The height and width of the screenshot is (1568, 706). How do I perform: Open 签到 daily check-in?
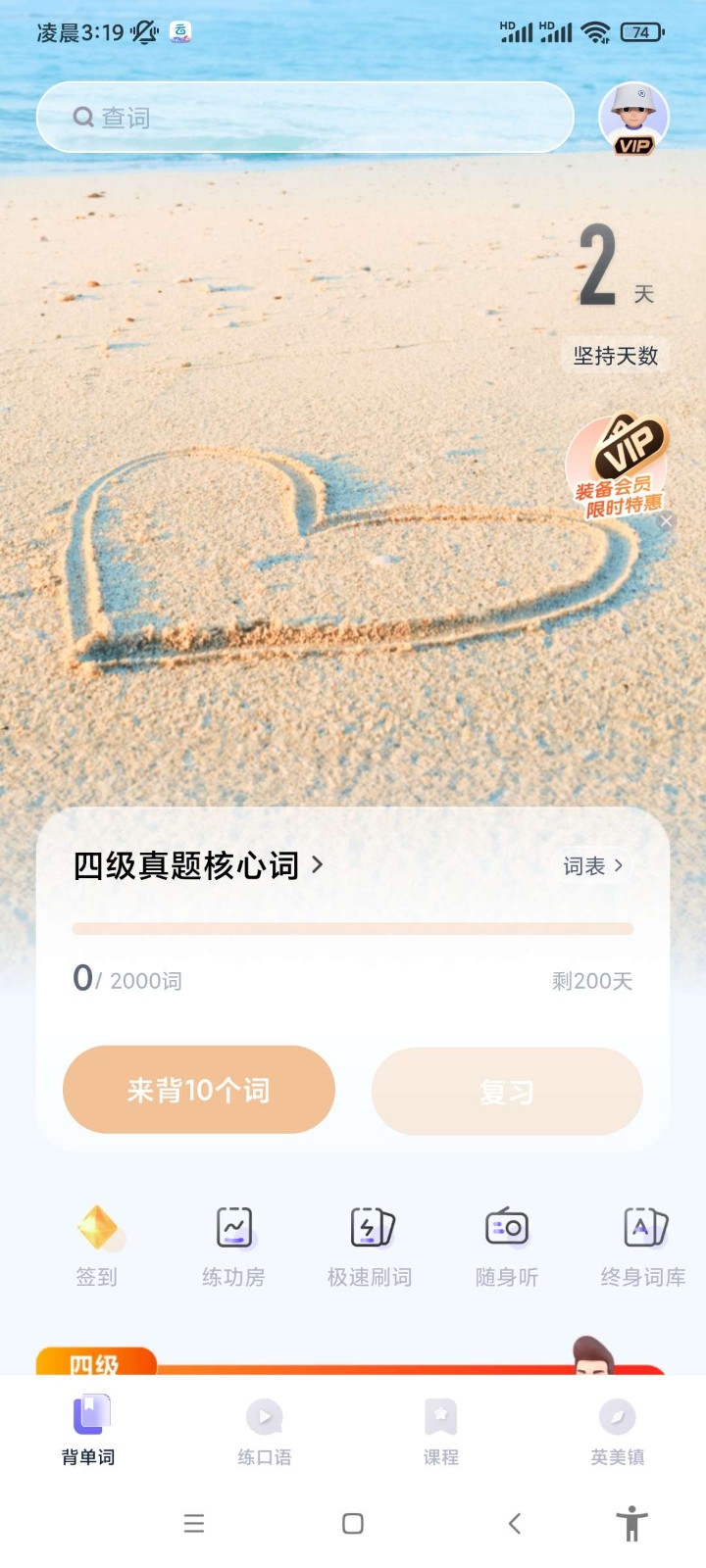coord(97,1246)
